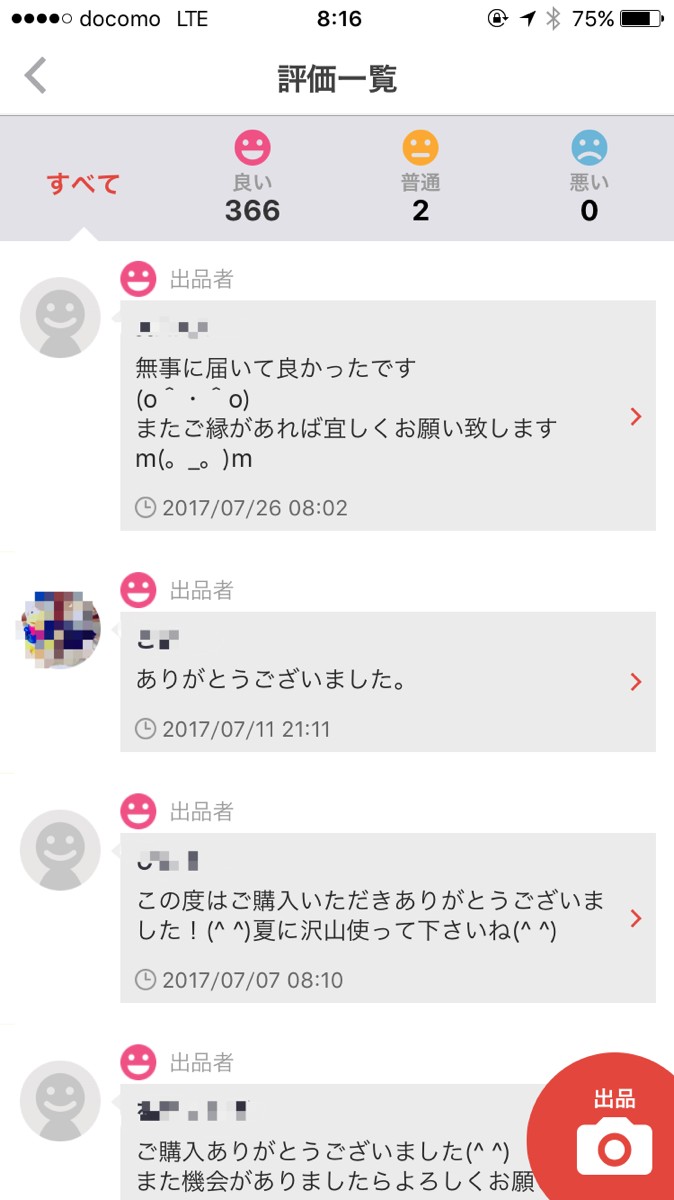Open the review dated 2017/07/07 08:10
674x1200 pixels.
387,918
